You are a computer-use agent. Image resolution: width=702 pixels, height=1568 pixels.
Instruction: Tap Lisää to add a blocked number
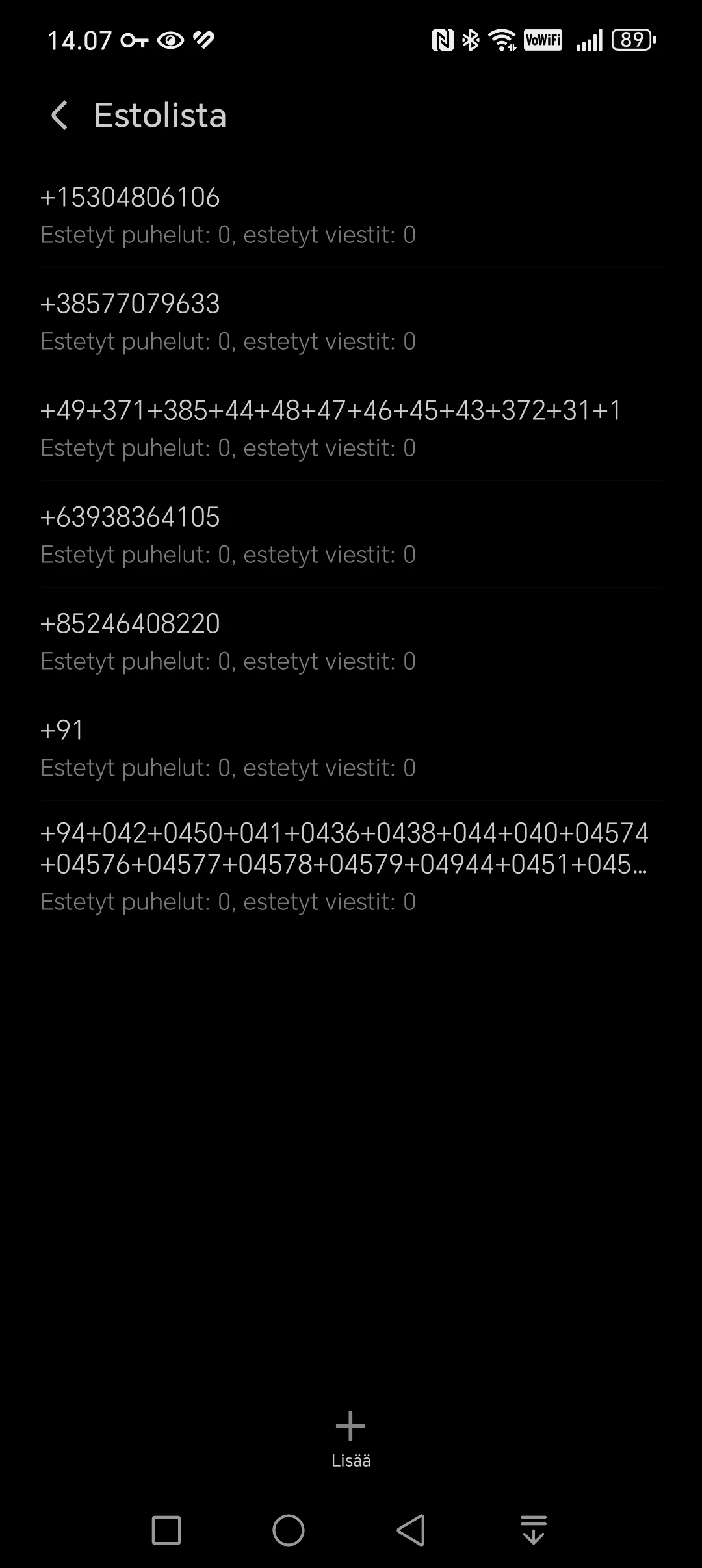pyautogui.click(x=351, y=1439)
